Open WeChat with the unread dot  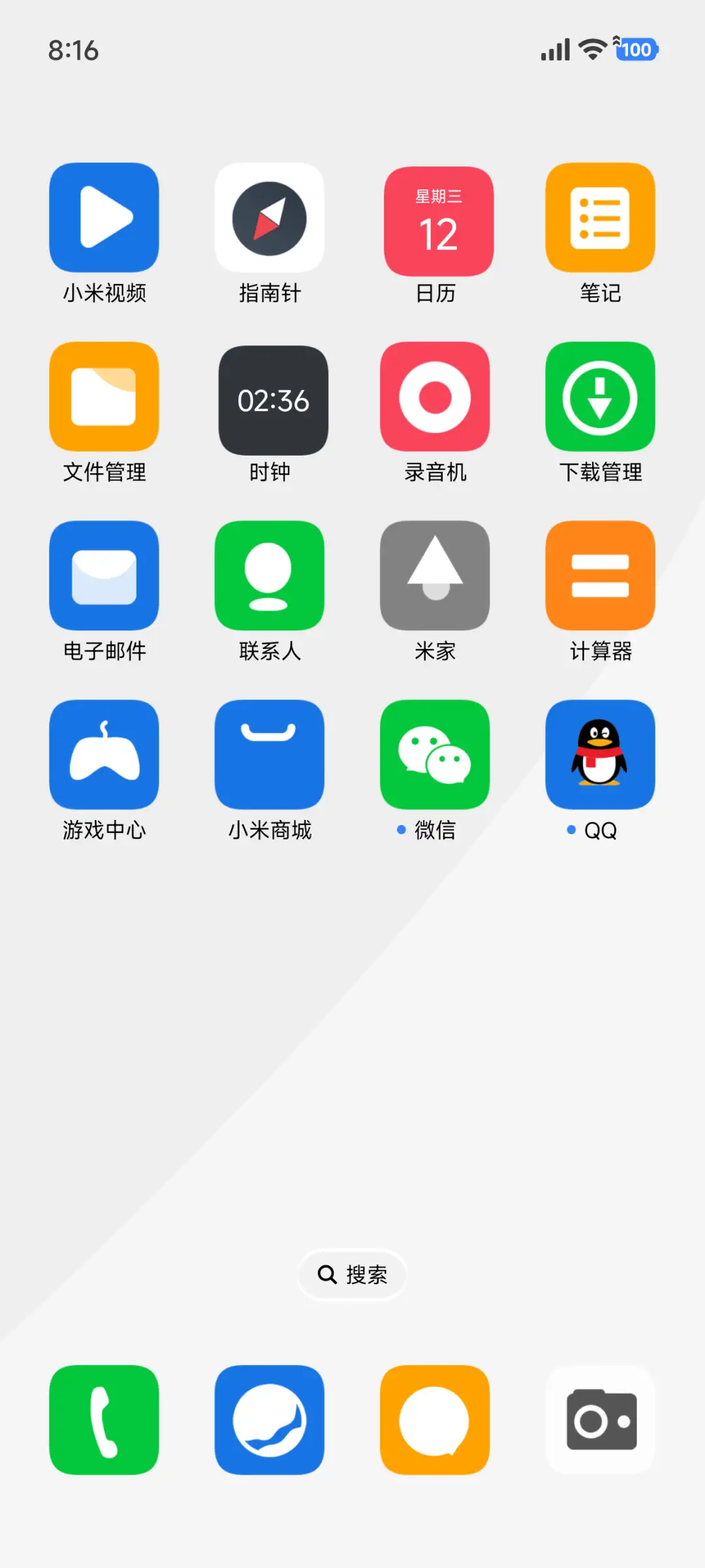(435, 755)
